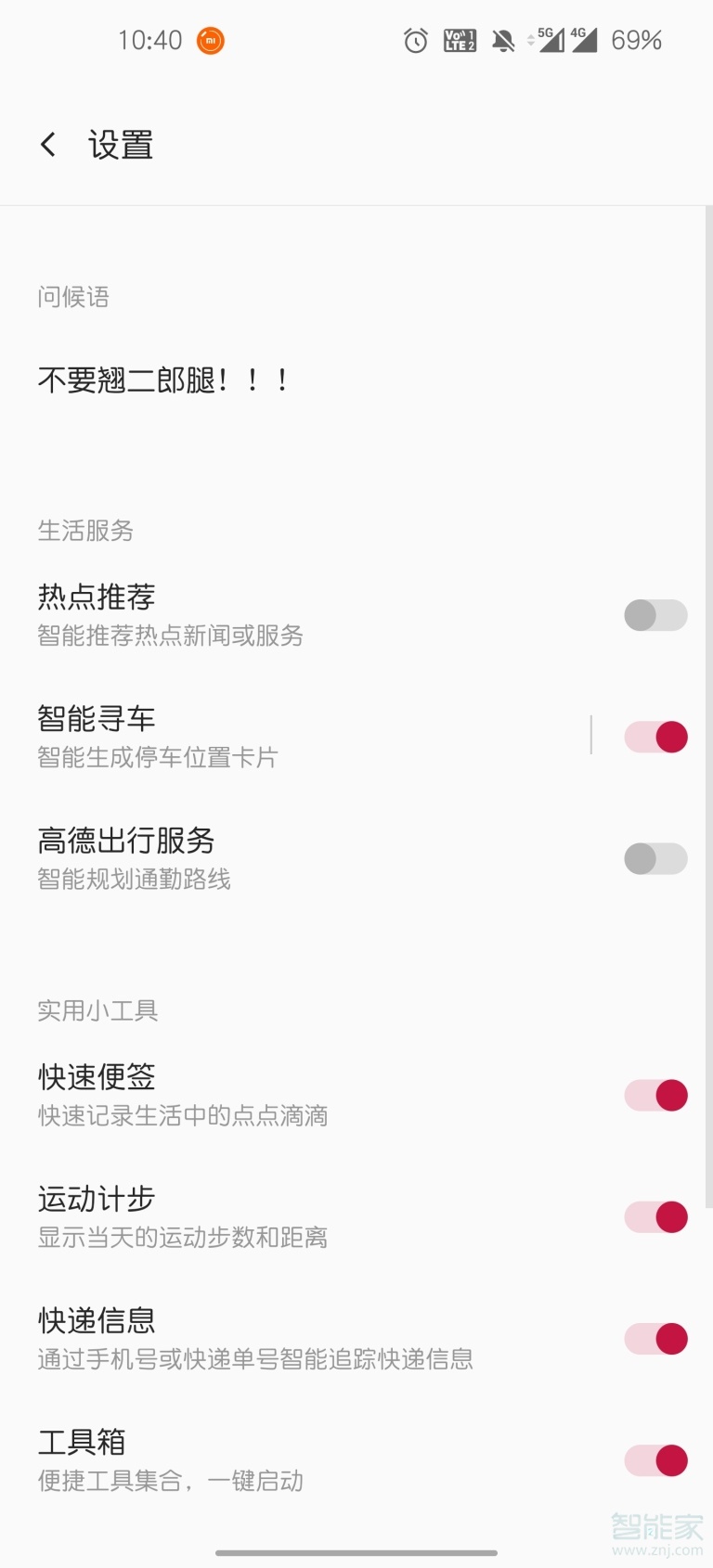Disable the 工具箱 toggle
Screen dimensions: 713x1568
(655, 1460)
